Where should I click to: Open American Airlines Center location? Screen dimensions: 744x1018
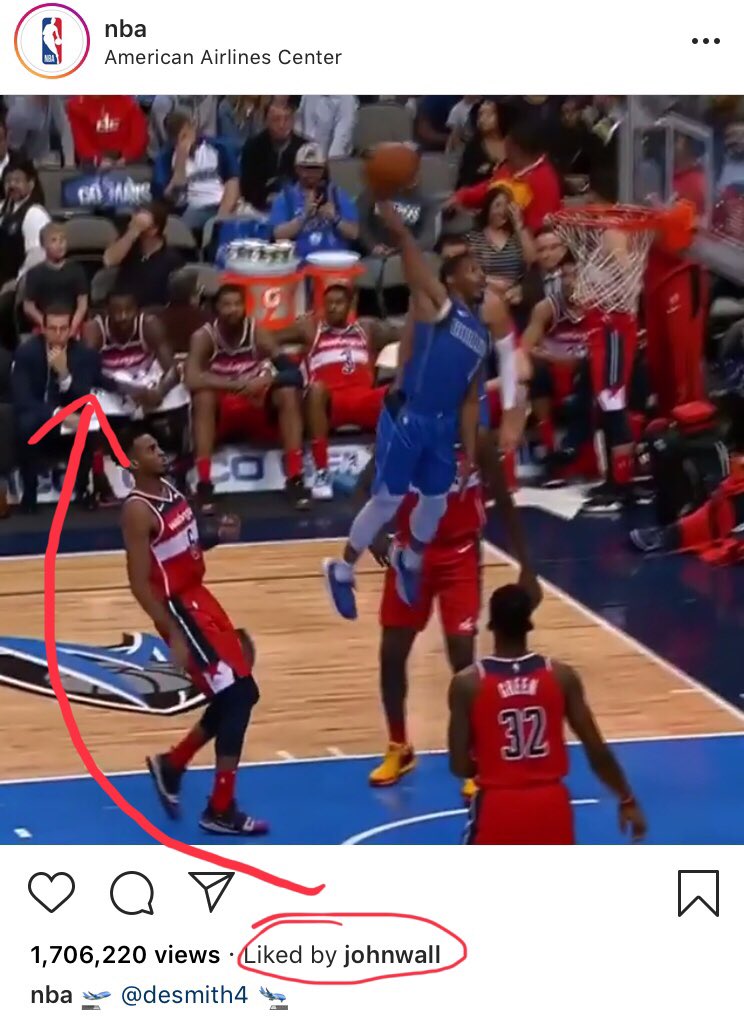tap(222, 57)
